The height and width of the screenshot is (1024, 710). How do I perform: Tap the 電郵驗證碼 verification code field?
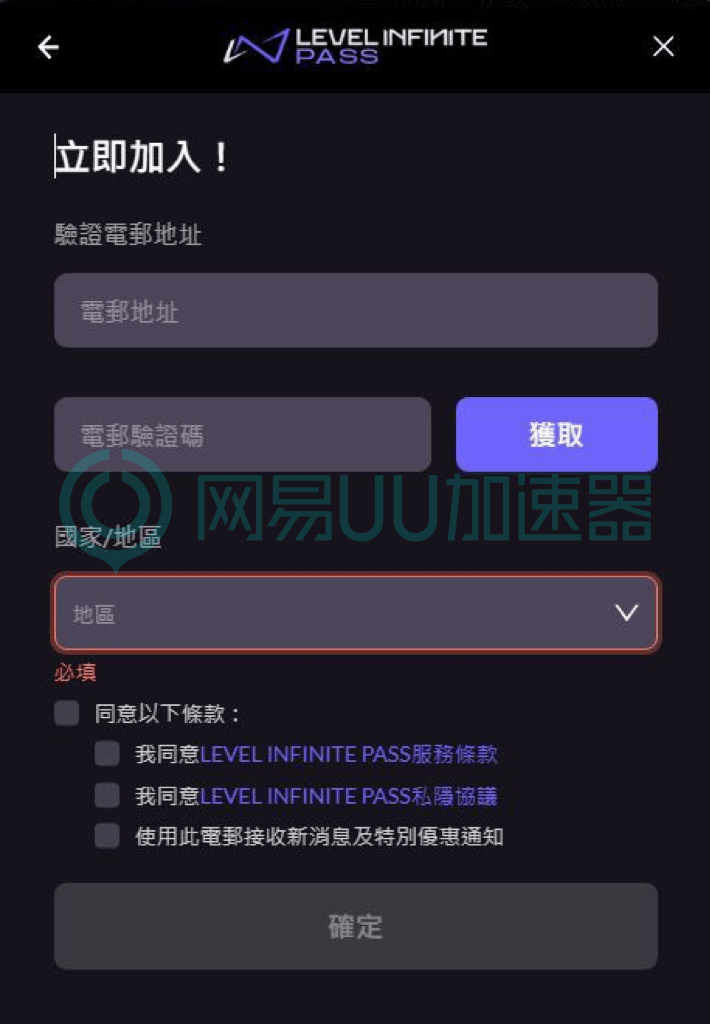coord(242,435)
